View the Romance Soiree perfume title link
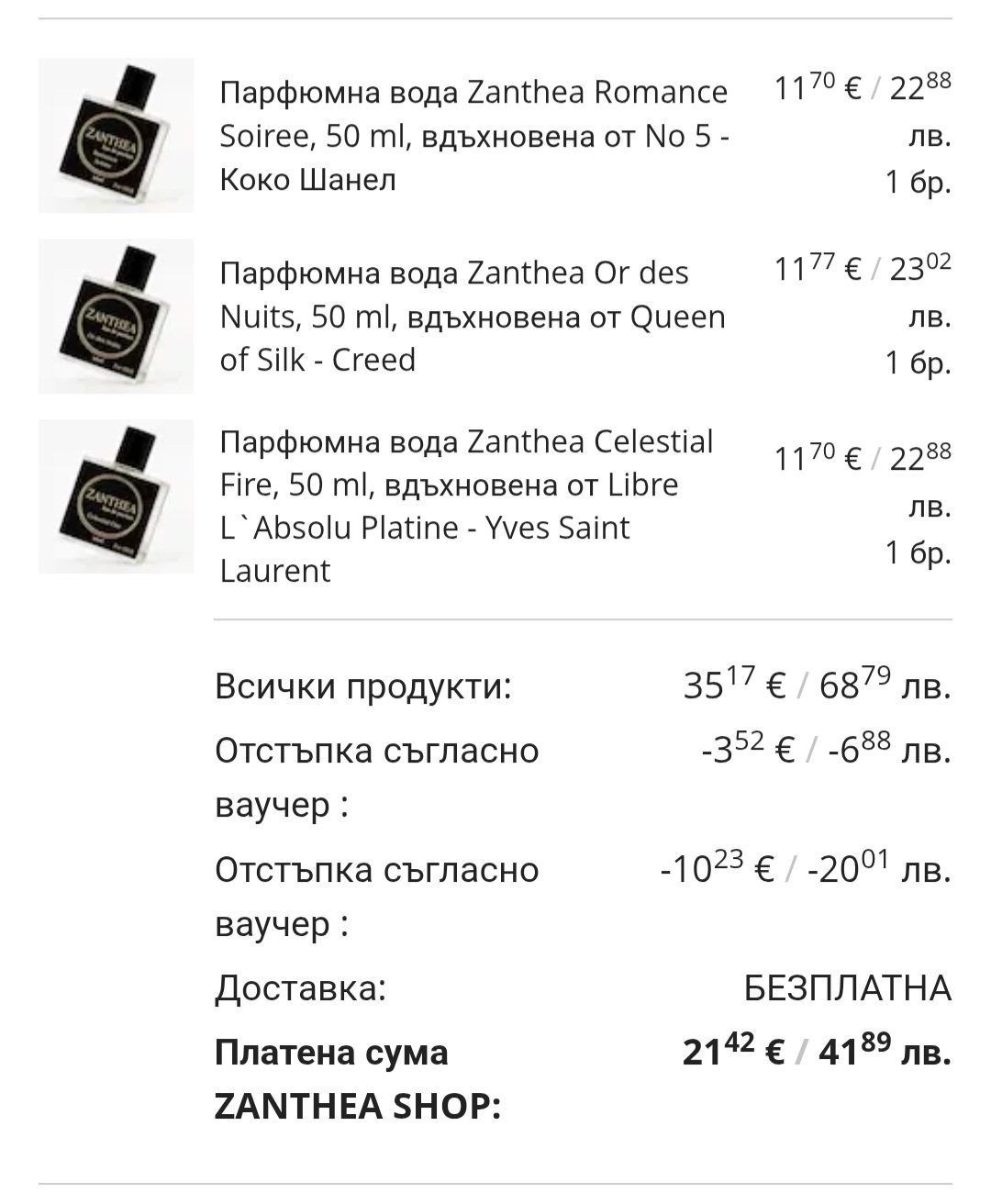Screen dimensions: 991x1204 [473, 136]
